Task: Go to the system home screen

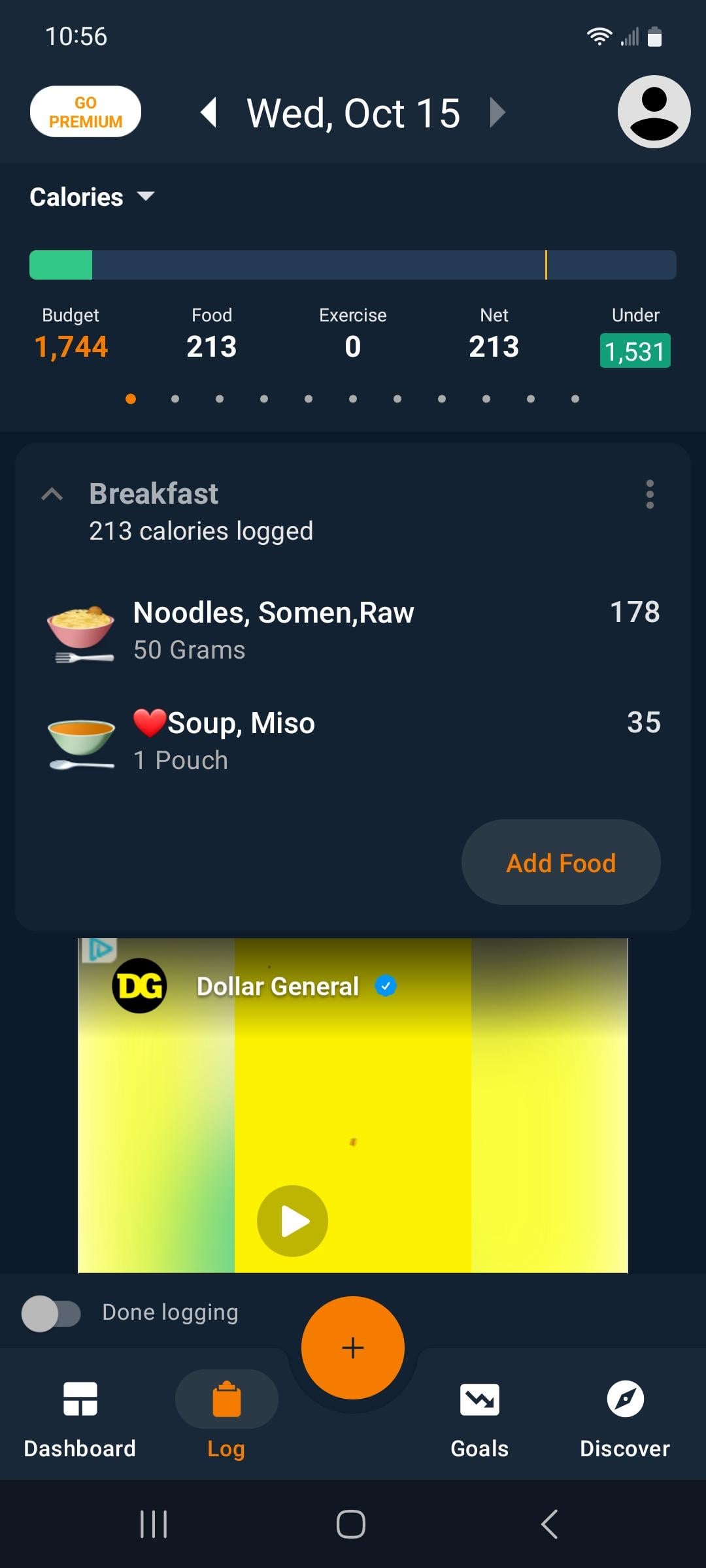Action: 351,1524
